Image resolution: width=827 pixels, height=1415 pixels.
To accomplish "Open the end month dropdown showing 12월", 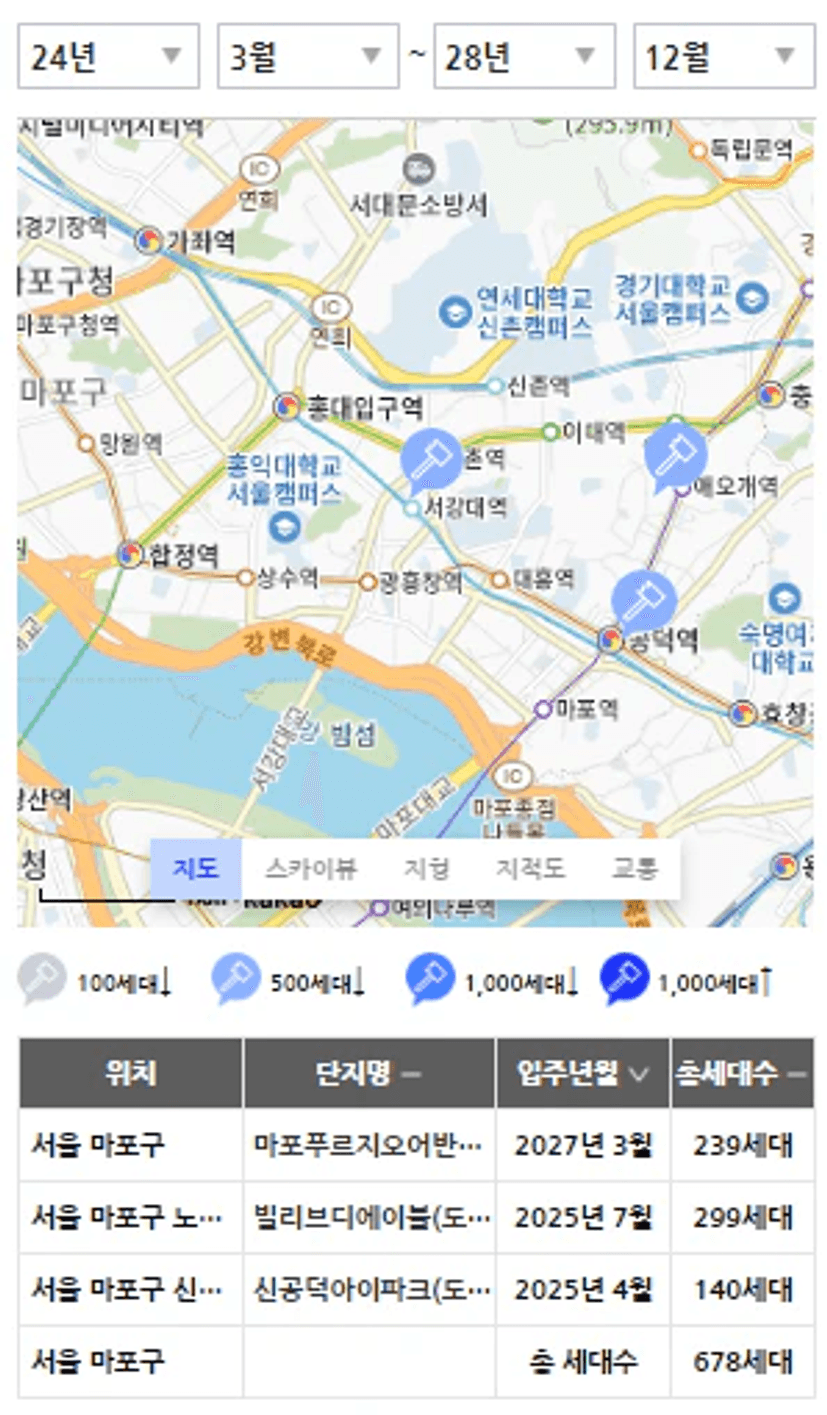I will pos(724,56).
